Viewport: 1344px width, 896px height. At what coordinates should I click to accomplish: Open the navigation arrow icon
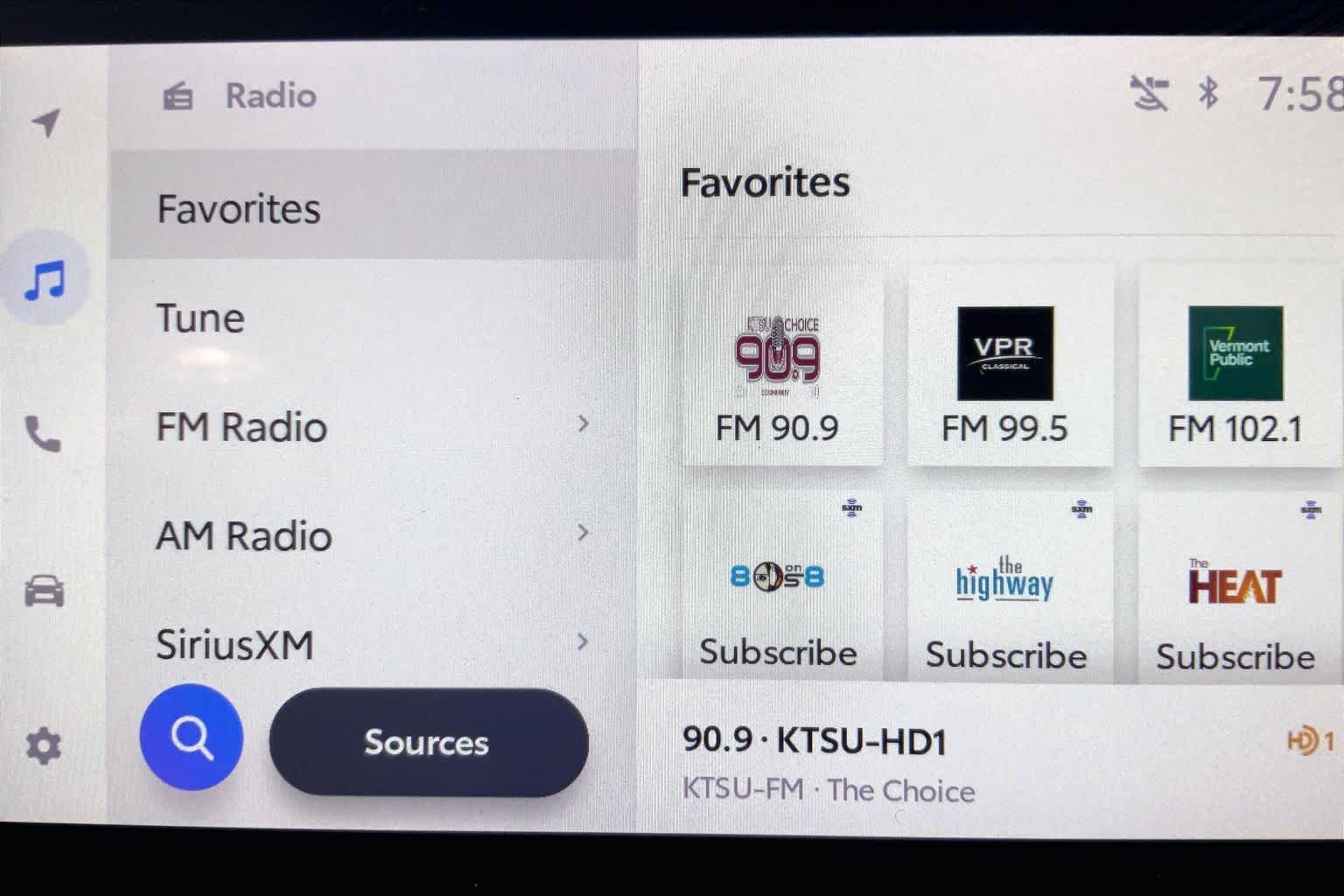[x=45, y=122]
